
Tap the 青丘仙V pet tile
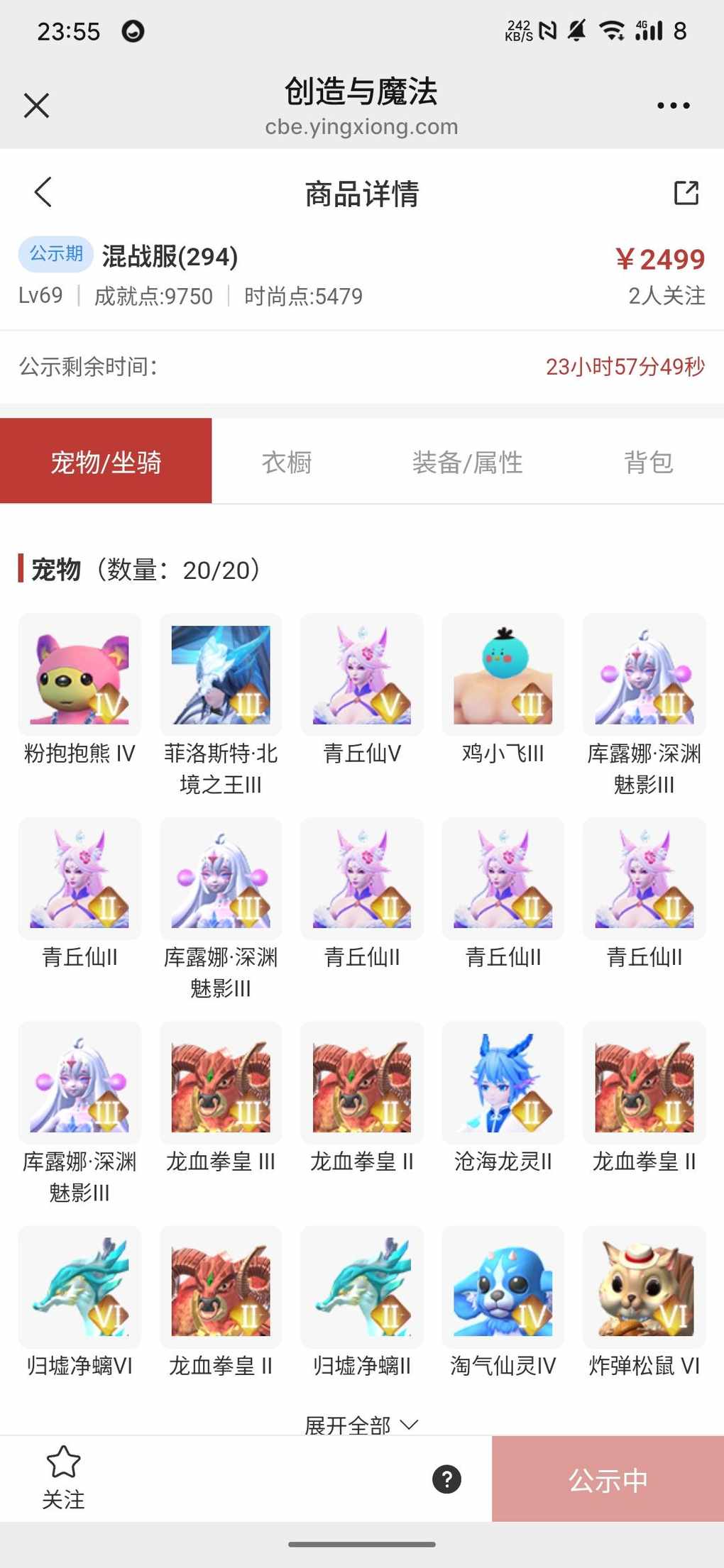(362, 675)
